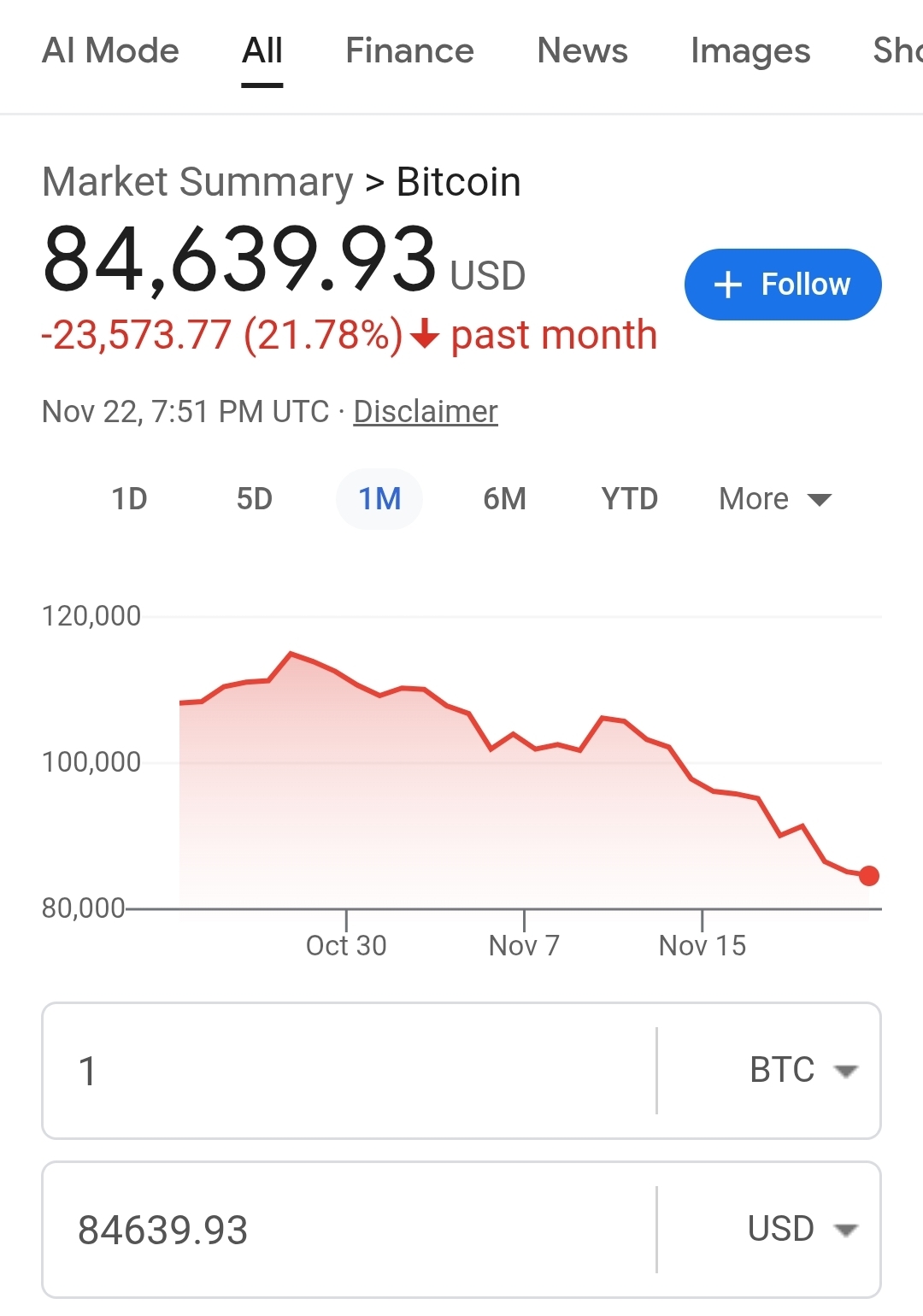This screenshot has width=923, height=1316.
Task: Switch to the Finance tab
Action: [x=409, y=51]
